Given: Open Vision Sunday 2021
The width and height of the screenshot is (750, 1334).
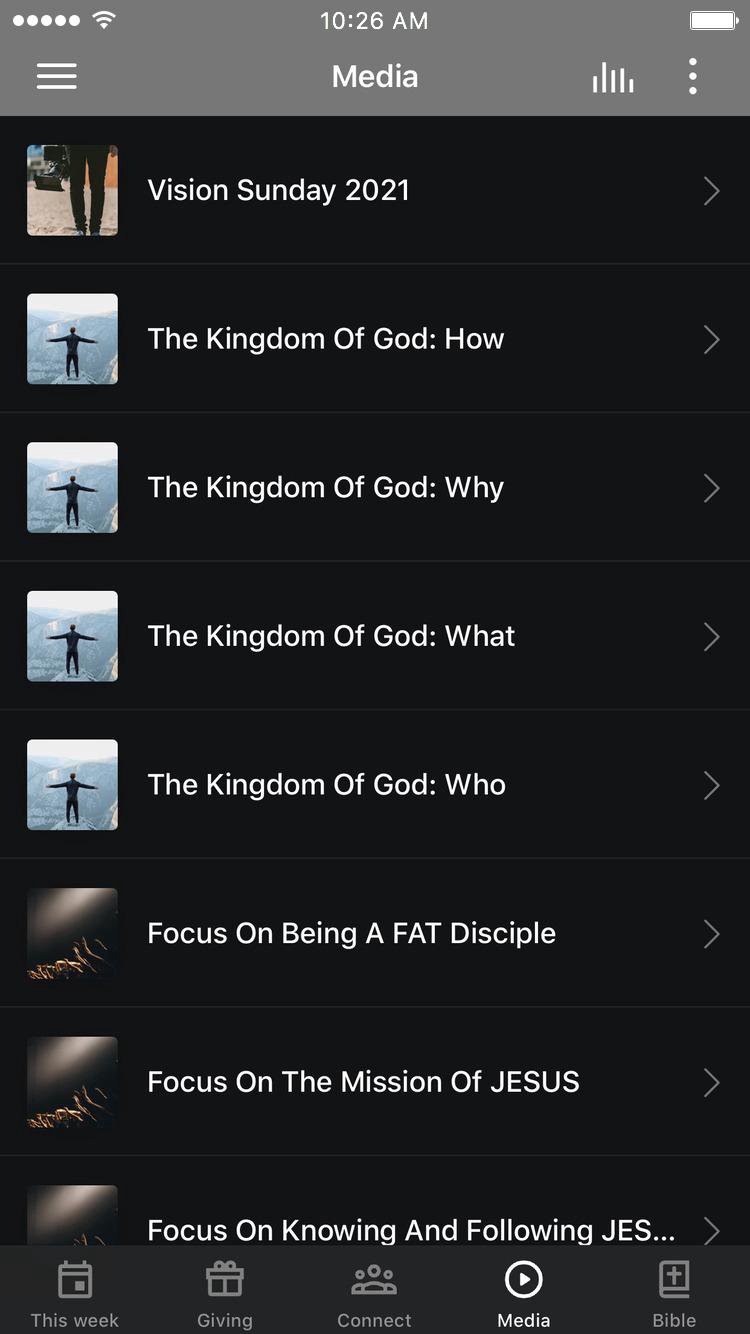Looking at the screenshot, I should tap(375, 190).
